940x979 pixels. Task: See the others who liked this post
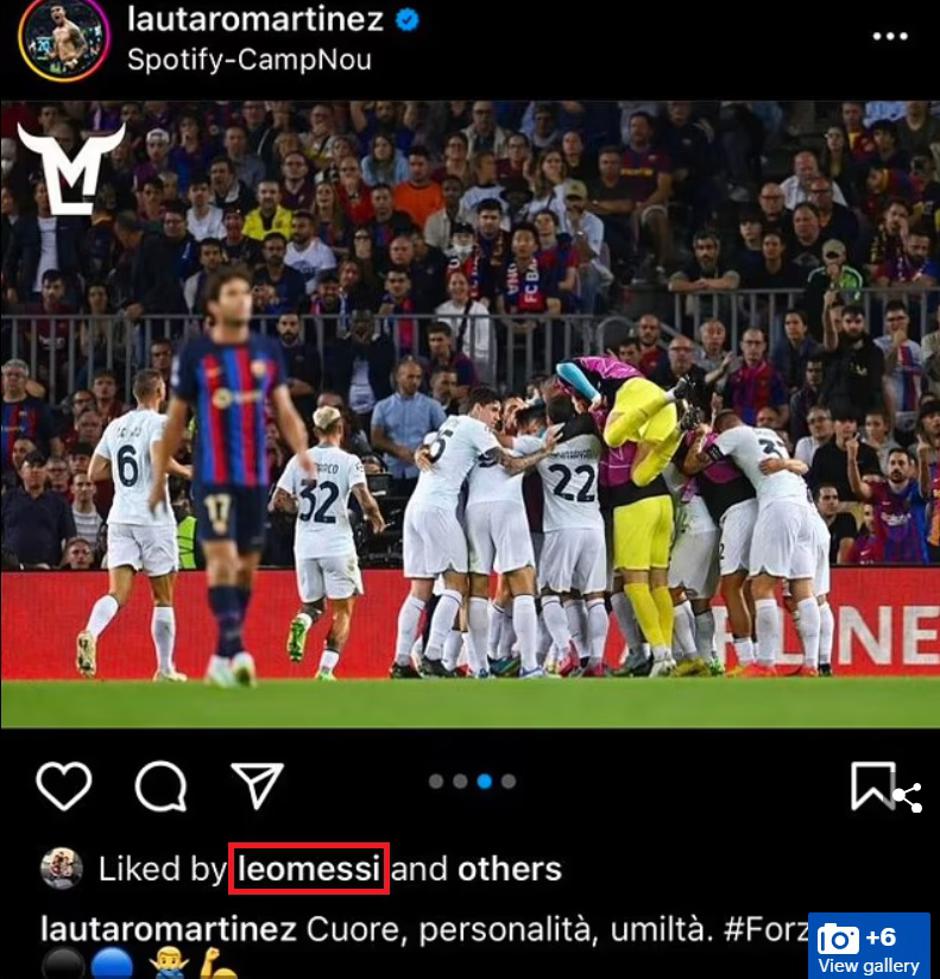(x=509, y=868)
